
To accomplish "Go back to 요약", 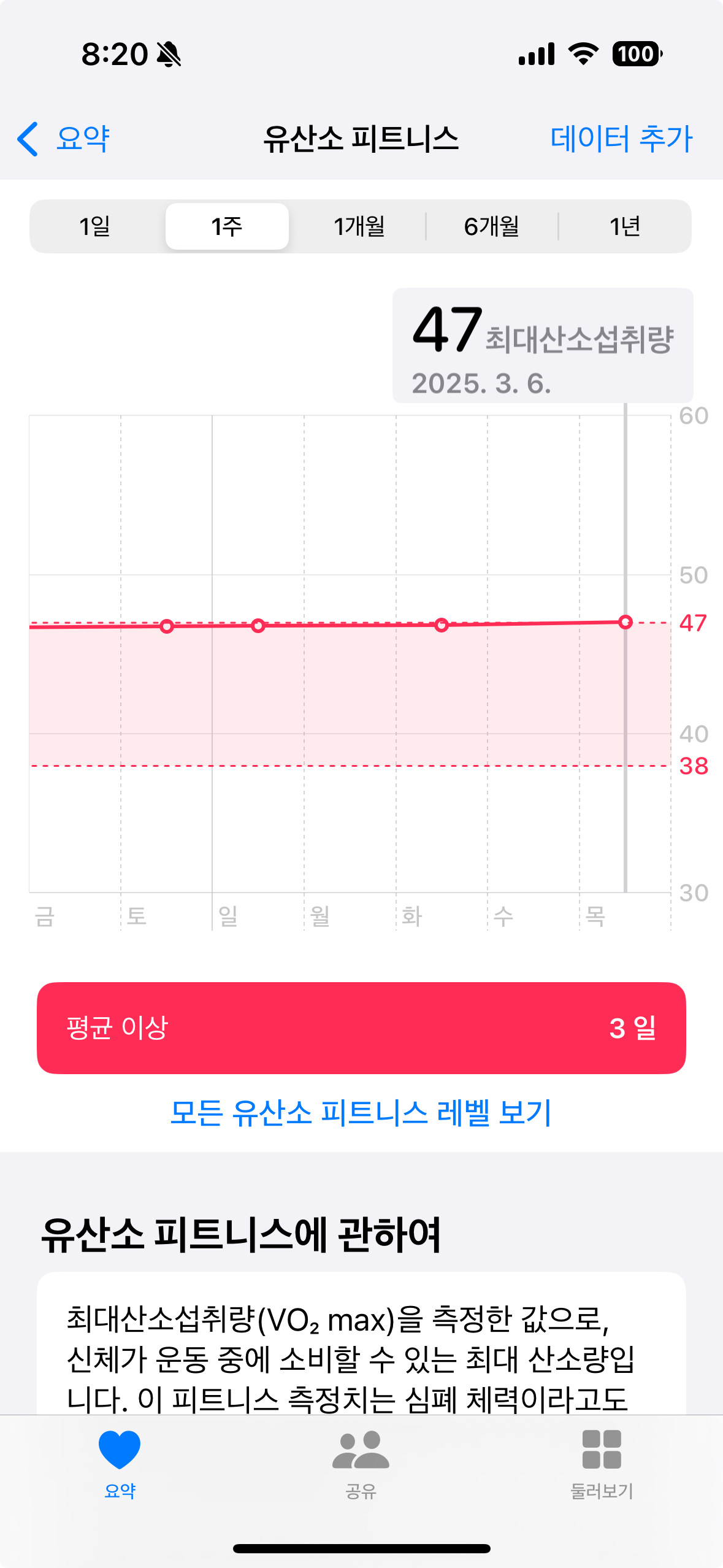I will click(x=64, y=139).
